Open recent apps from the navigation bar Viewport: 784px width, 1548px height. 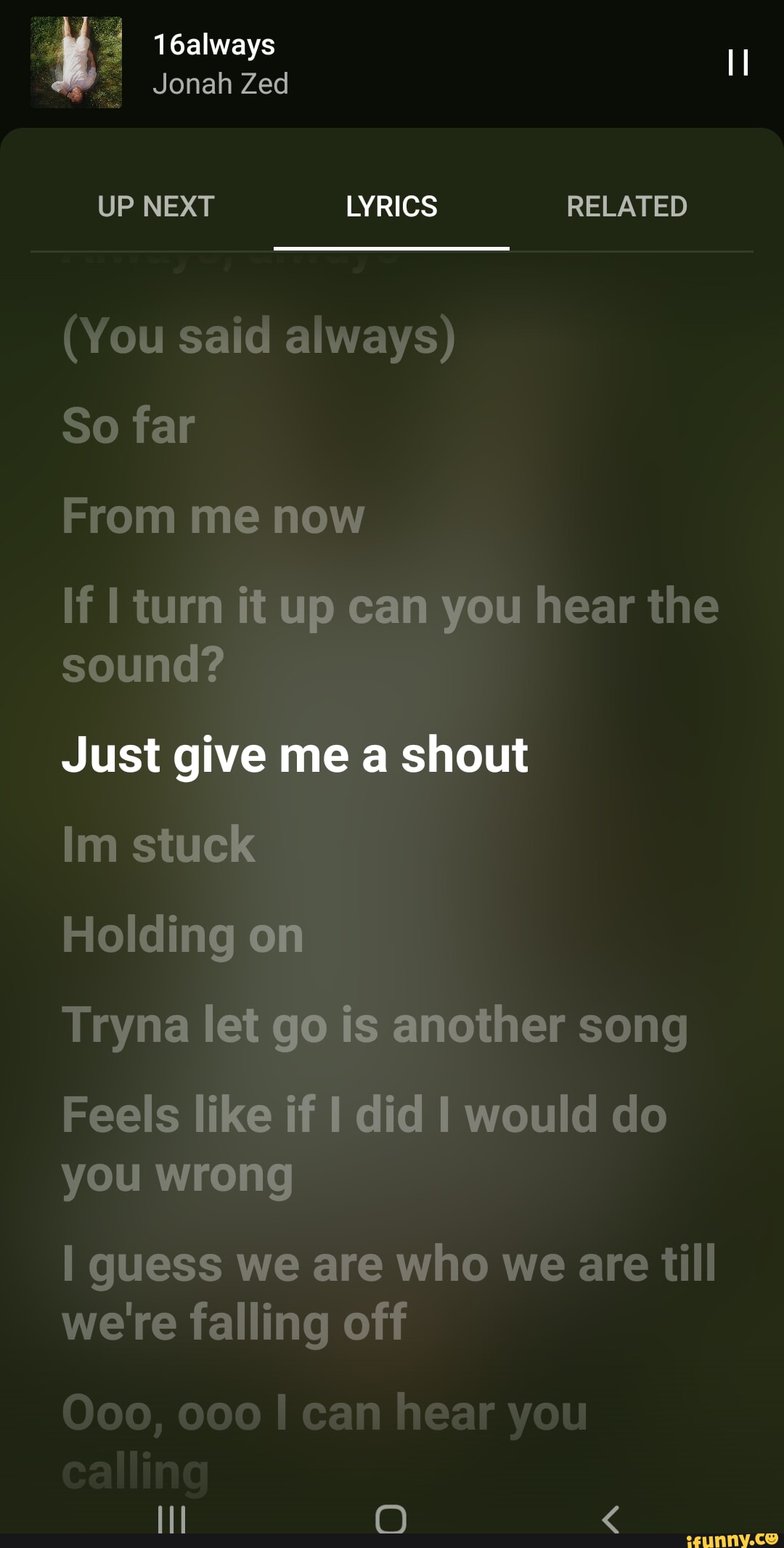[172, 1518]
